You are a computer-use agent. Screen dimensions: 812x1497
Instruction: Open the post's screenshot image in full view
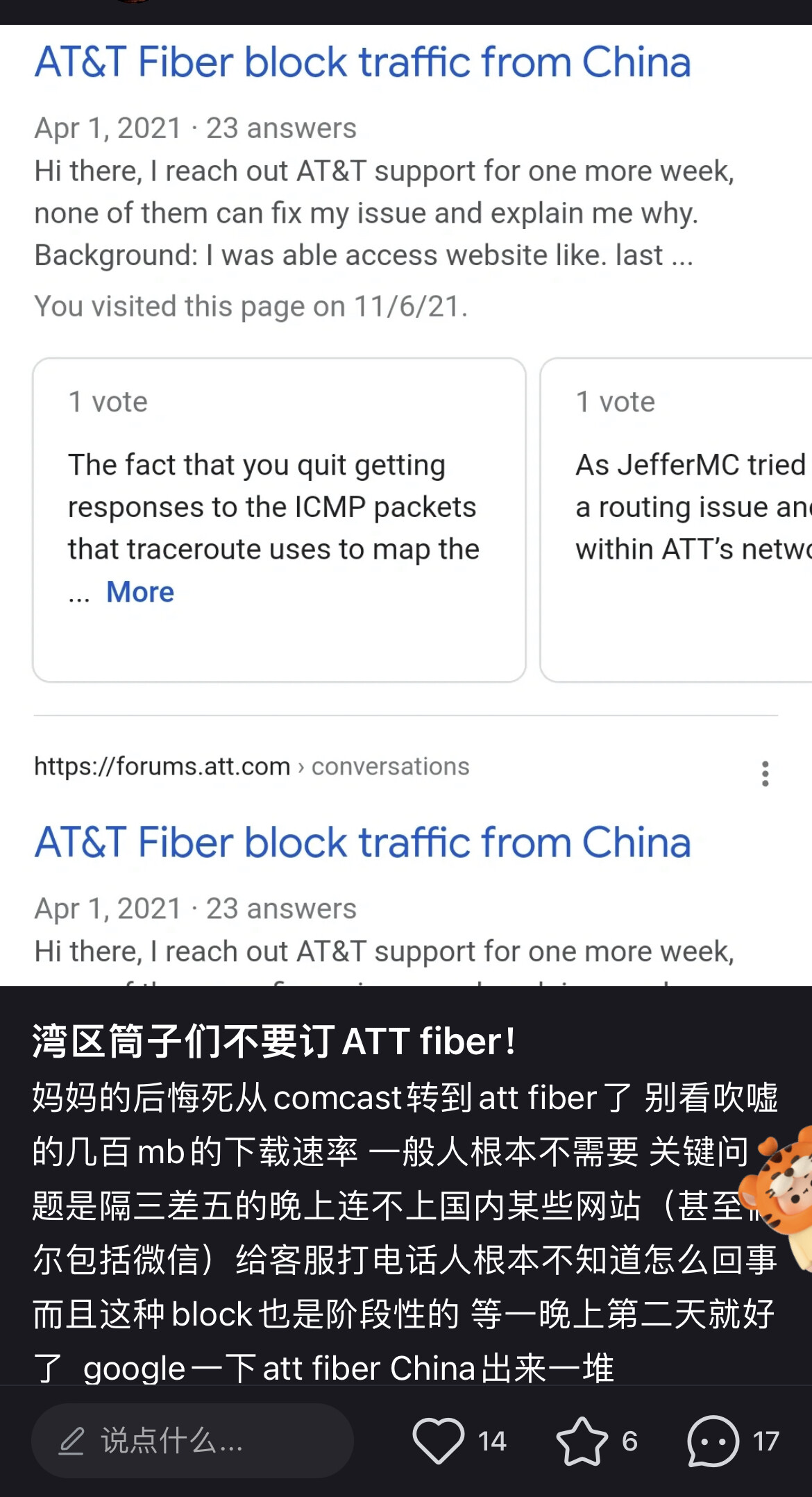pos(406,505)
